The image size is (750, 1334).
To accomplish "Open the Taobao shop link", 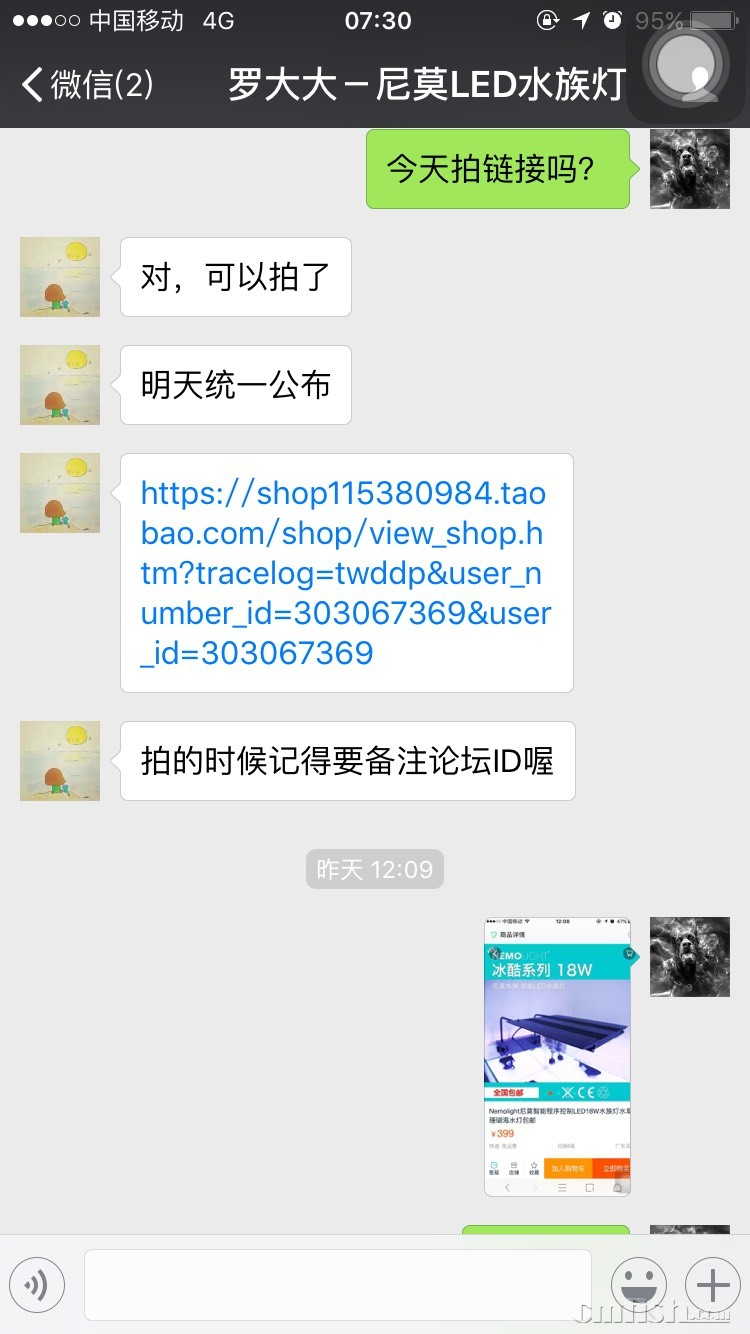I will [x=345, y=572].
